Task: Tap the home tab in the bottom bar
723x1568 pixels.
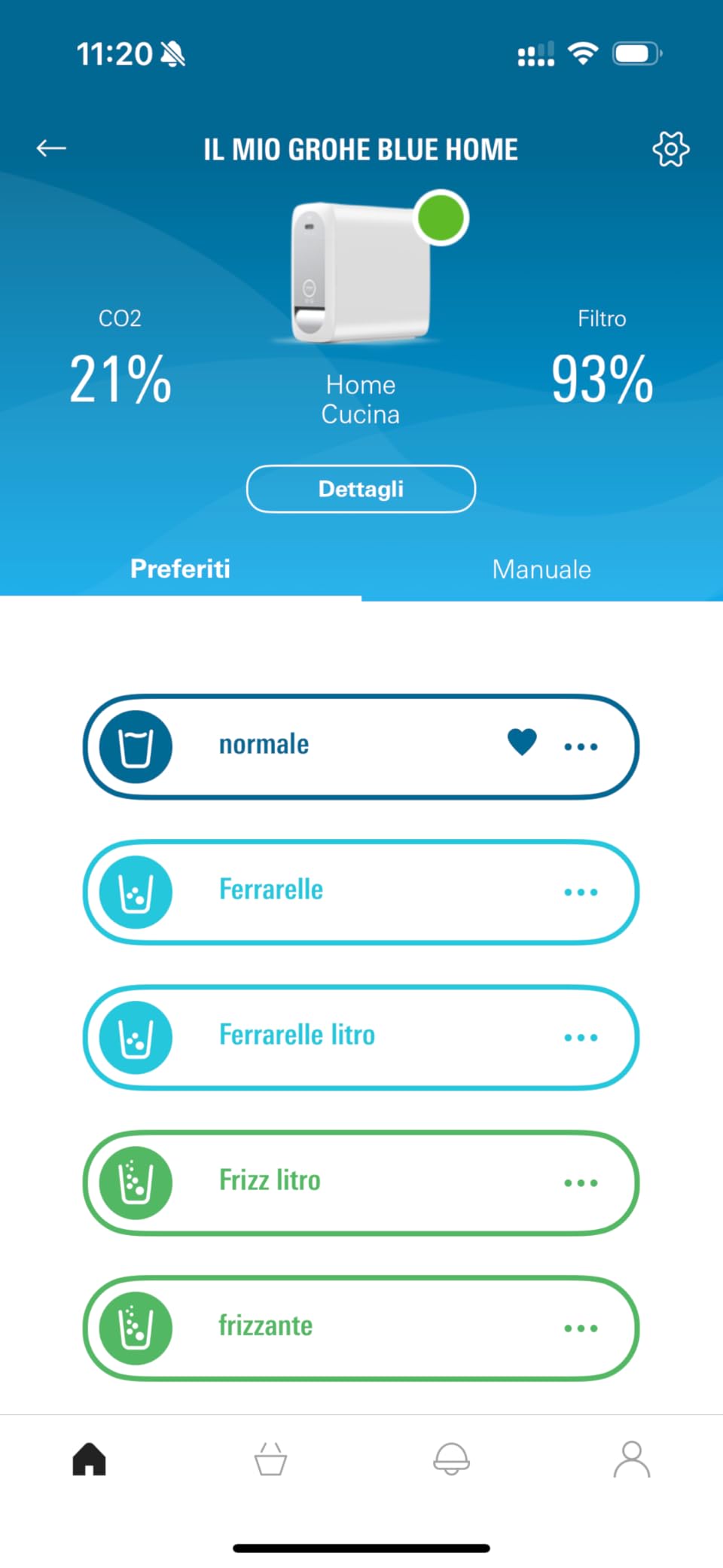Action: tap(90, 1459)
